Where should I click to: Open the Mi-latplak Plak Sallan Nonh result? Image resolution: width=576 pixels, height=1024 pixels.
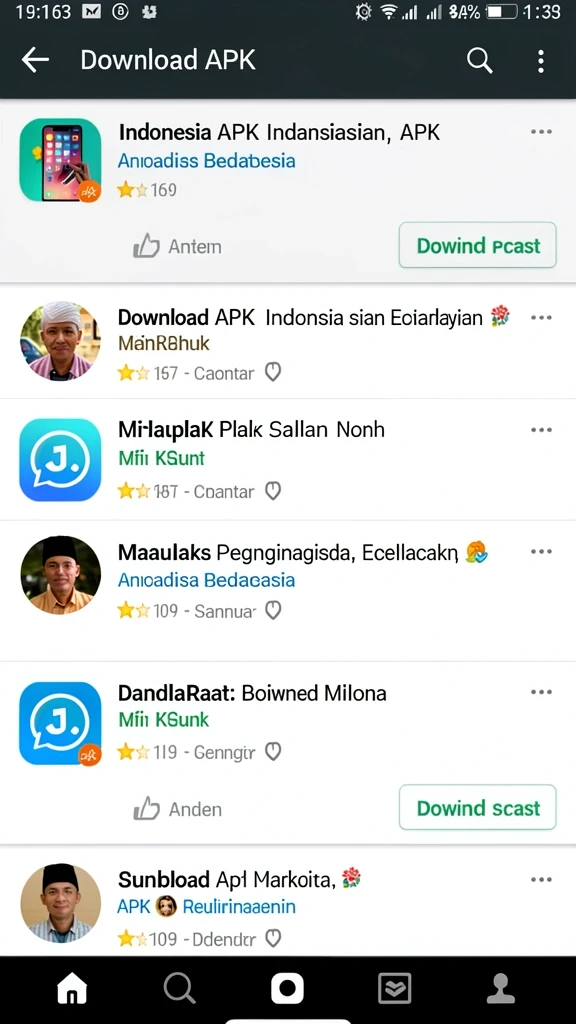tap(288, 460)
